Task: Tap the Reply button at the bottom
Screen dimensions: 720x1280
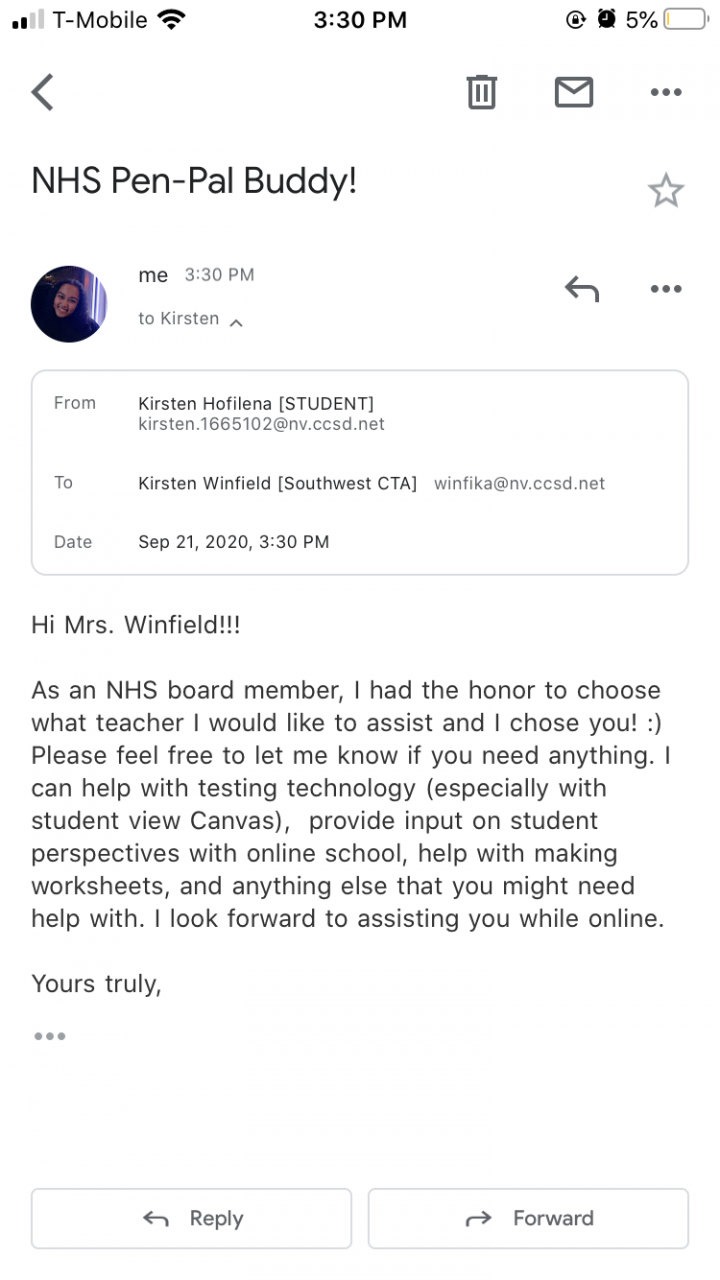Action: [191, 1218]
